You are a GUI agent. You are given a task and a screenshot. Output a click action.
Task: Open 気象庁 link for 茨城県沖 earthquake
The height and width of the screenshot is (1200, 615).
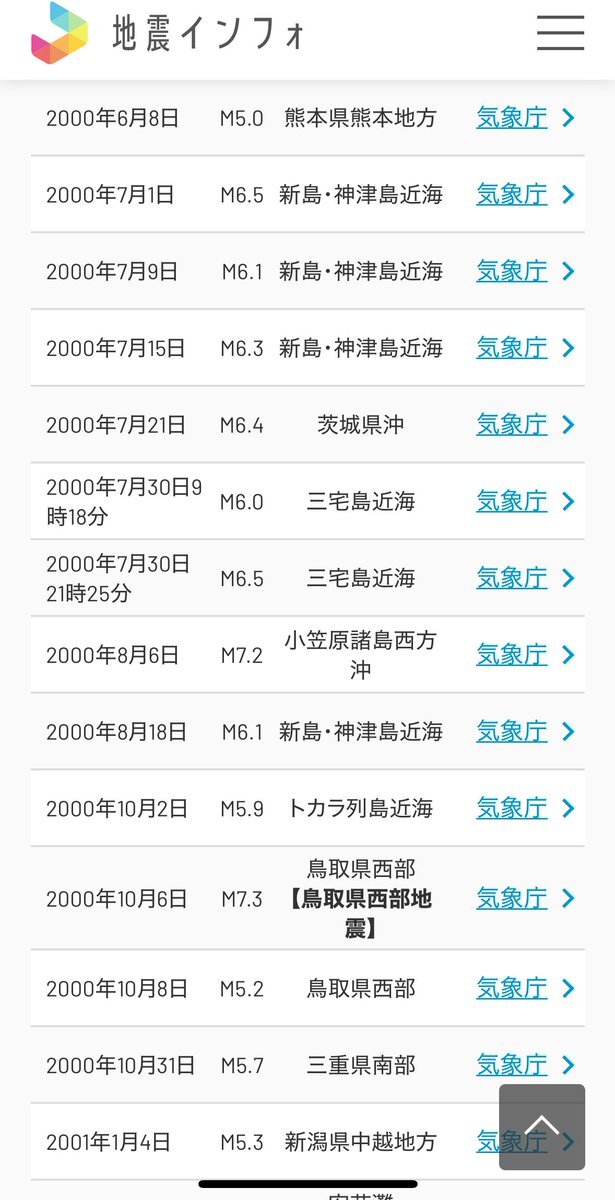(x=512, y=425)
